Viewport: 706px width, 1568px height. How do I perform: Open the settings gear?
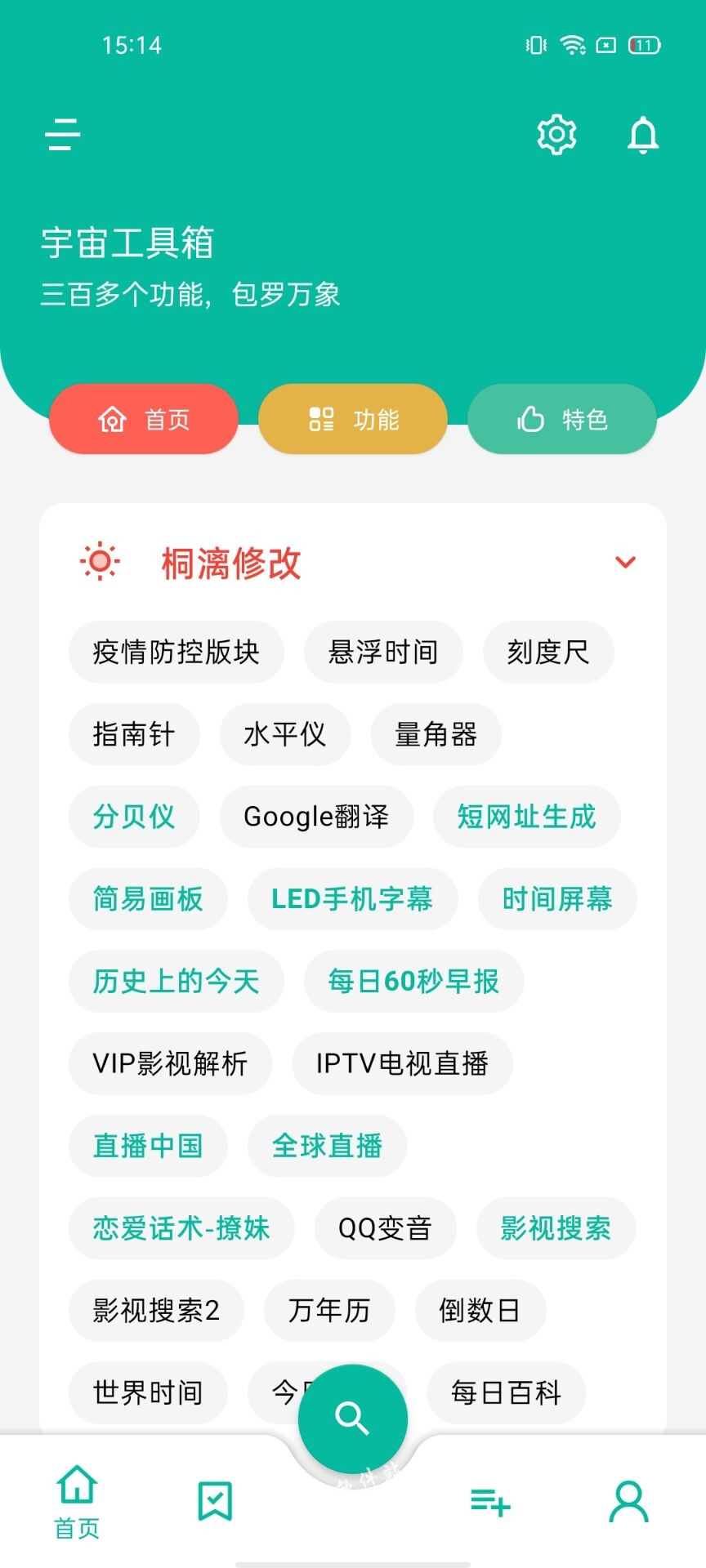pyautogui.click(x=556, y=135)
